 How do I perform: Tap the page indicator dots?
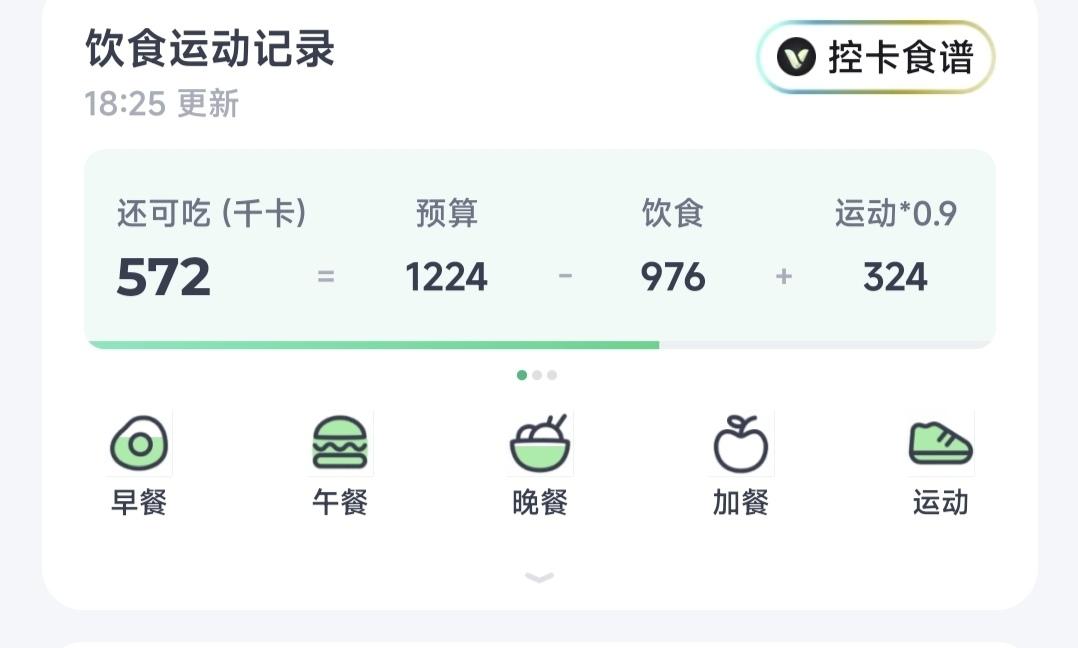click(x=537, y=375)
